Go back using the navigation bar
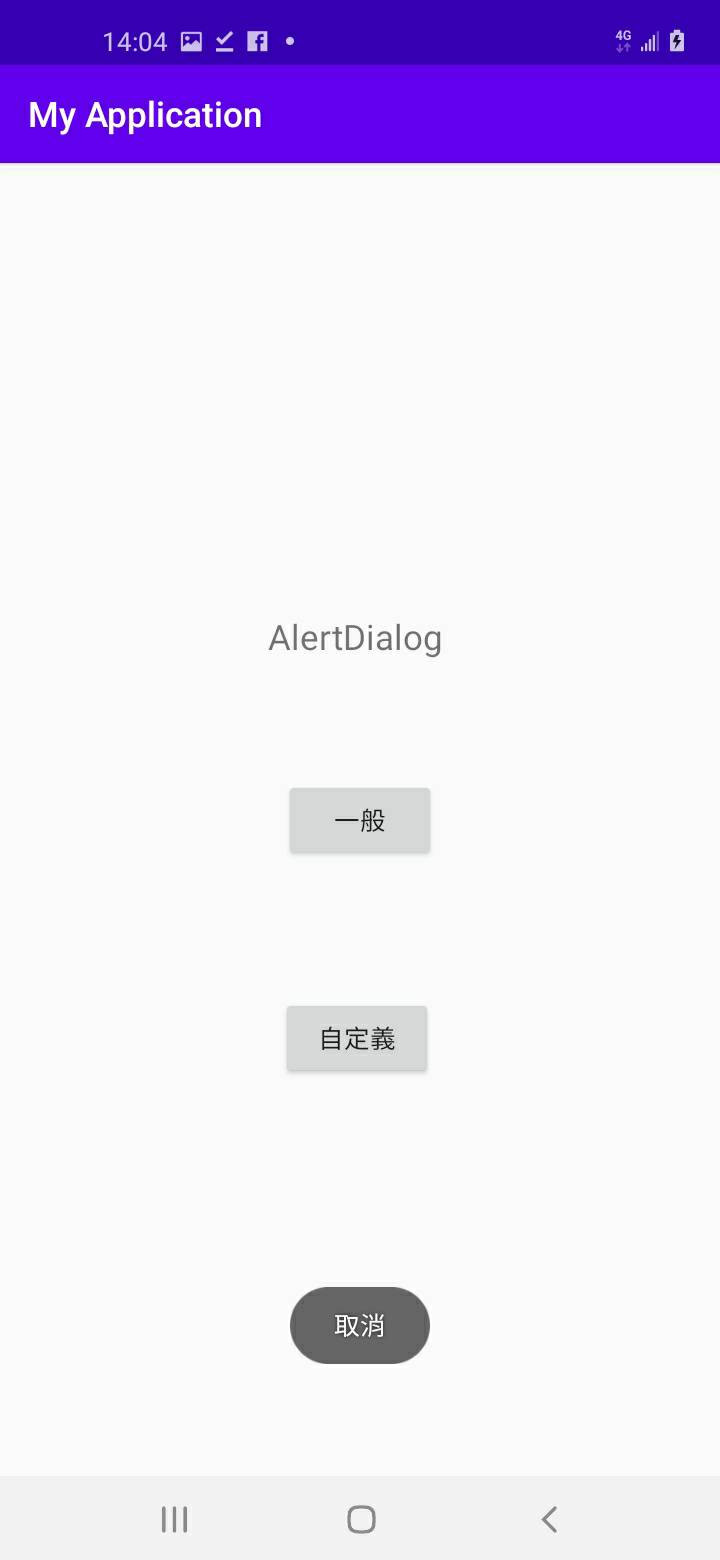The image size is (720, 1560). click(548, 1519)
